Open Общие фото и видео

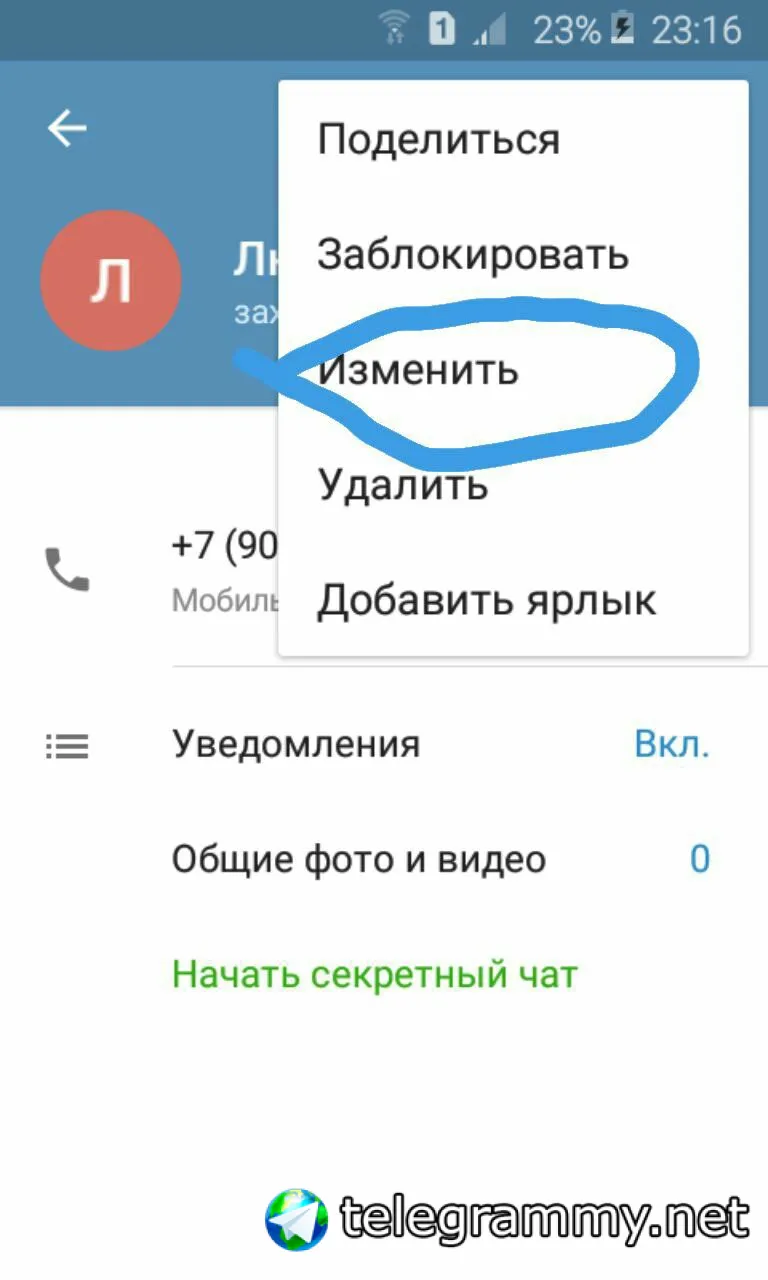[x=358, y=859]
